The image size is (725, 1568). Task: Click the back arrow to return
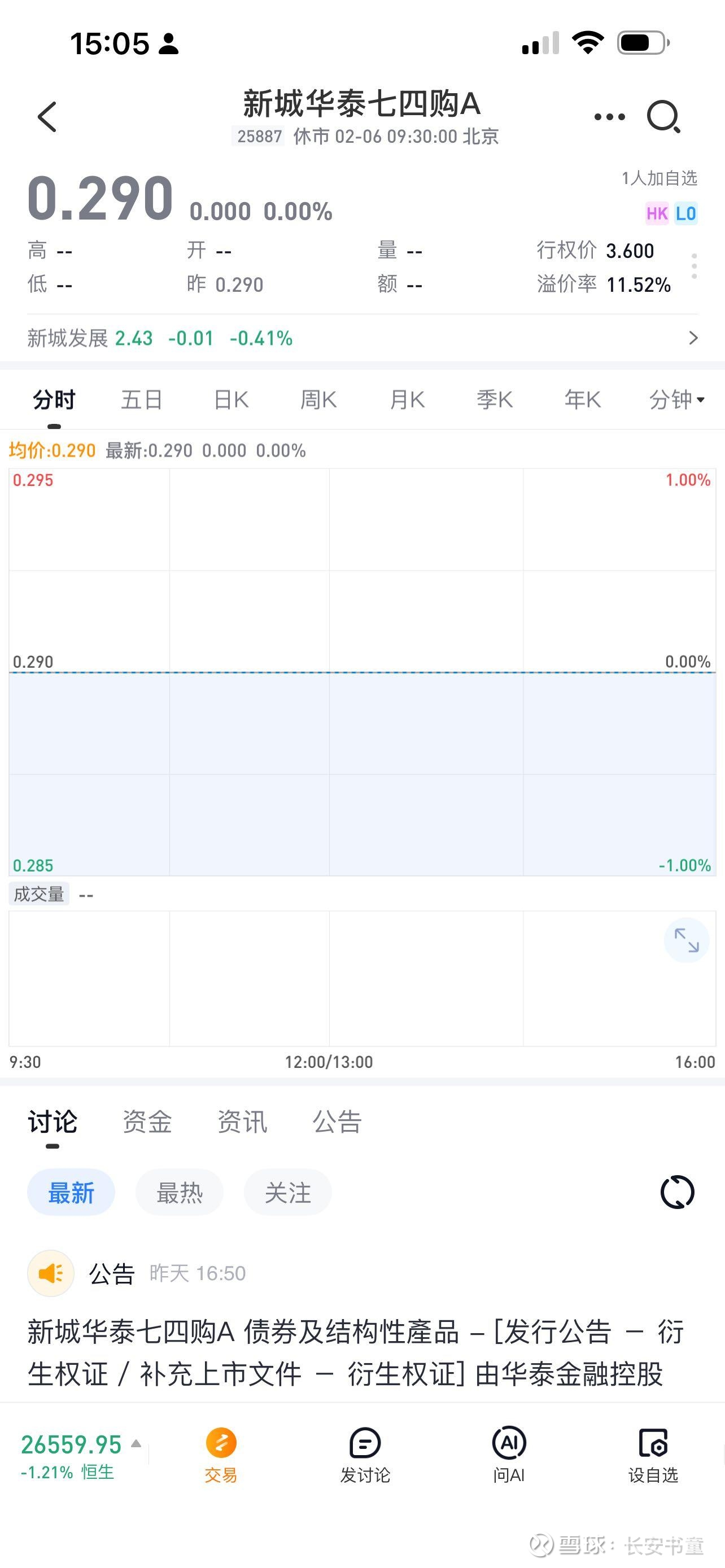(47, 116)
